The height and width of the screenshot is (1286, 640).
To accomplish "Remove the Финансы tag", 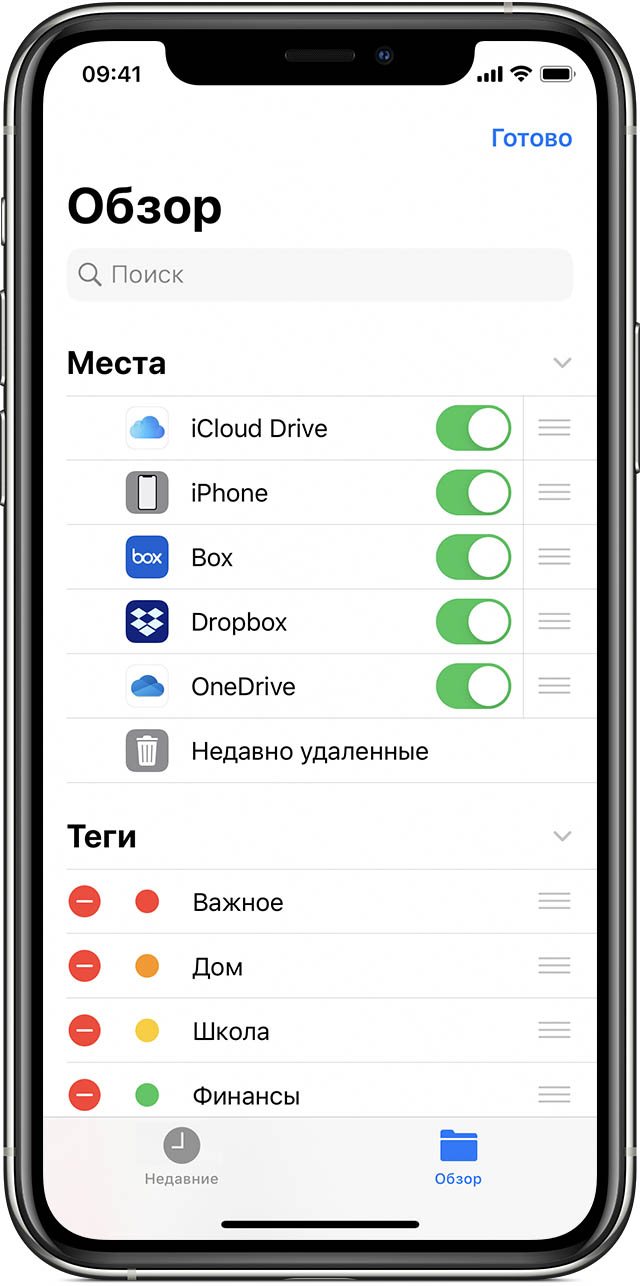I will (85, 1096).
